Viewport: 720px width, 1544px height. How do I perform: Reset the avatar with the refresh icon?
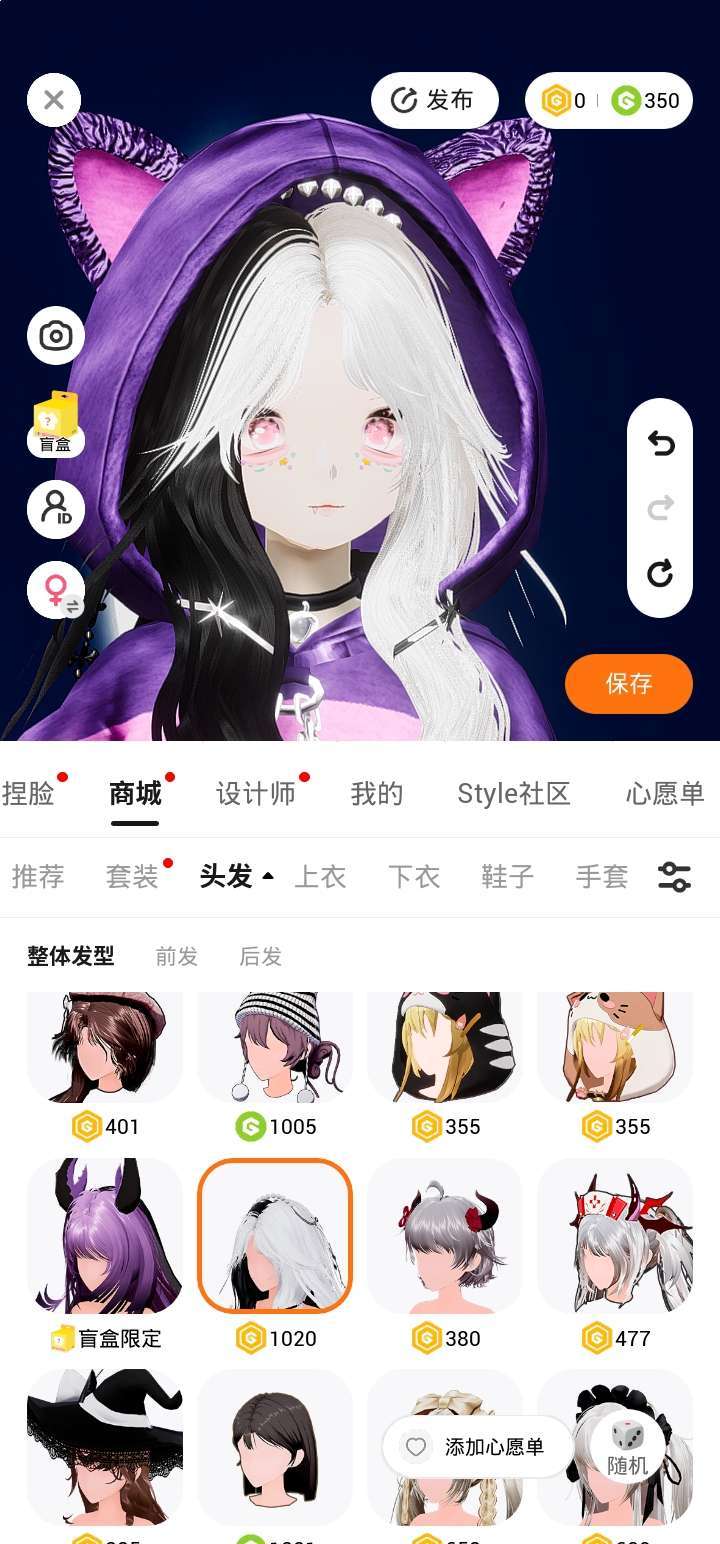click(x=660, y=574)
